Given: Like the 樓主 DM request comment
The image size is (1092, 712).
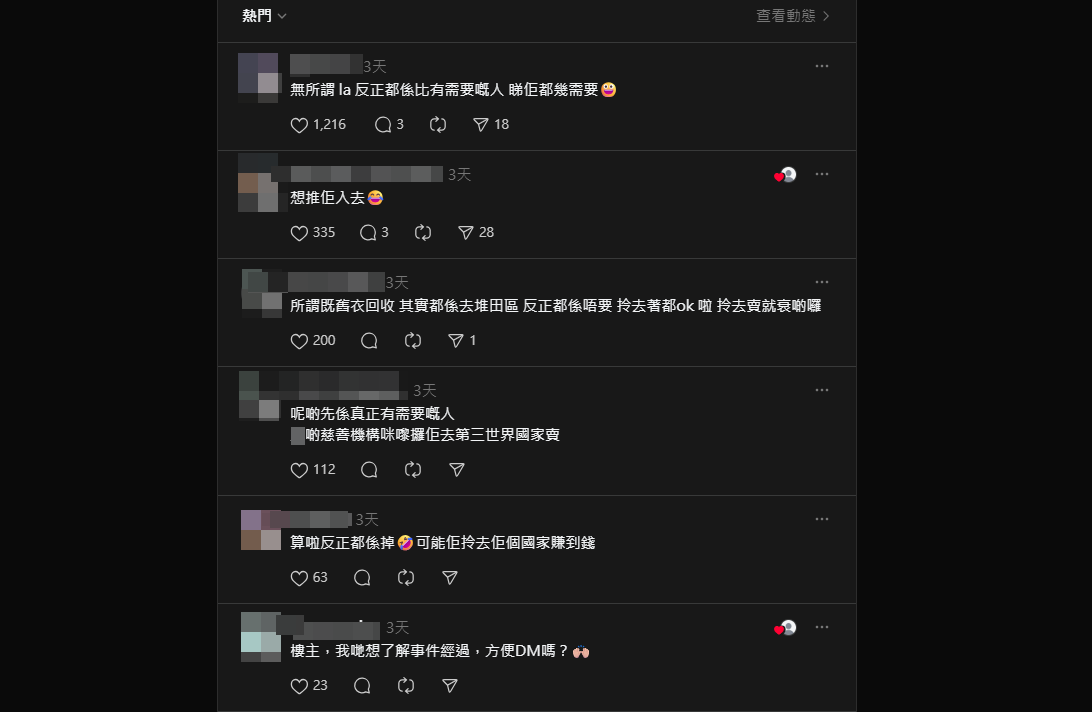Looking at the screenshot, I should point(299,686).
